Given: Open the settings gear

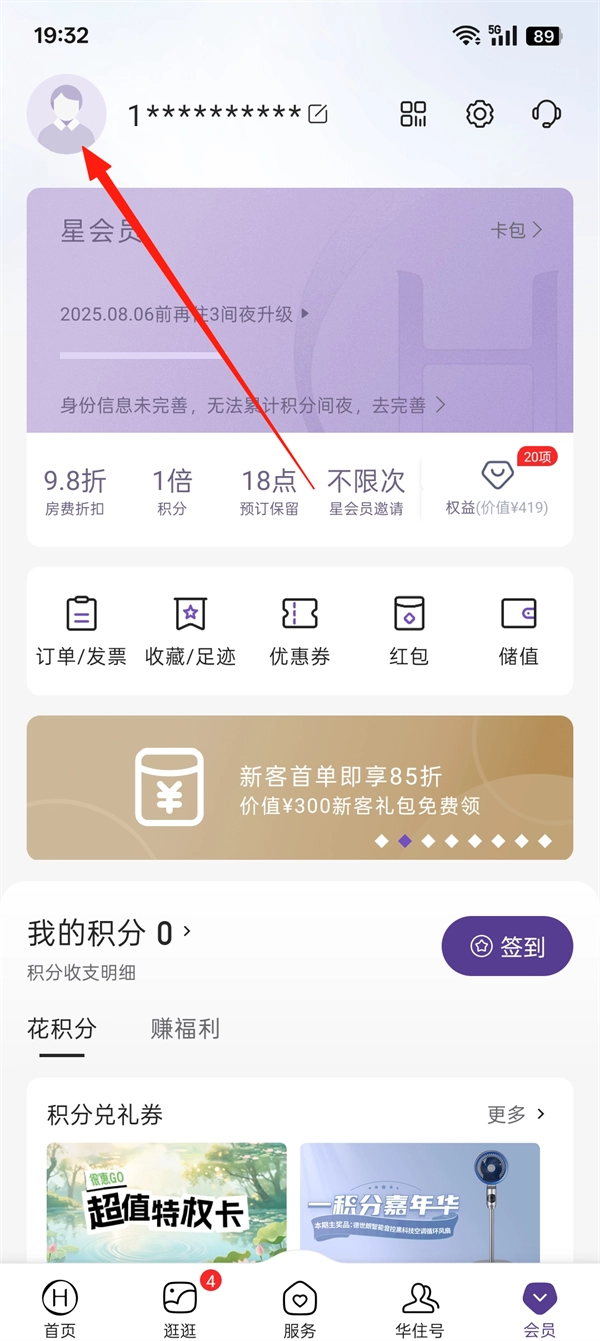Looking at the screenshot, I should [x=480, y=114].
